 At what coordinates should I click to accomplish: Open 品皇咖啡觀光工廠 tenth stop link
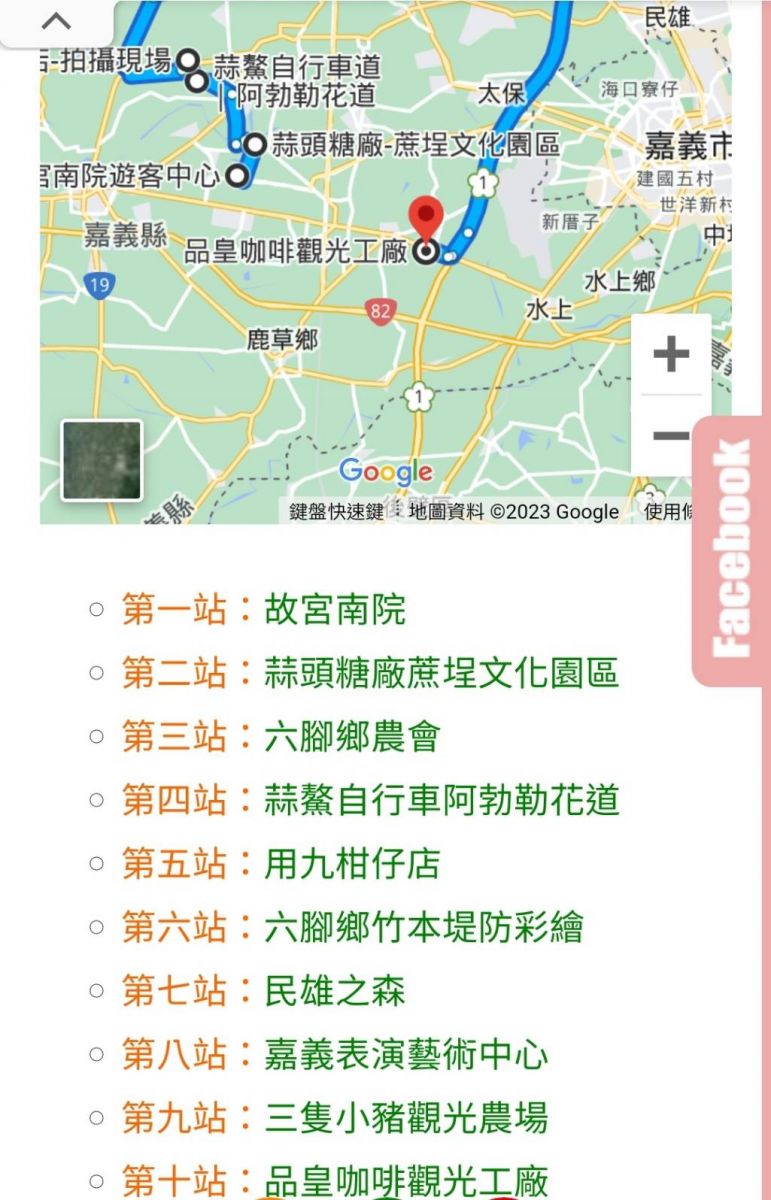pyautogui.click(x=405, y=1181)
